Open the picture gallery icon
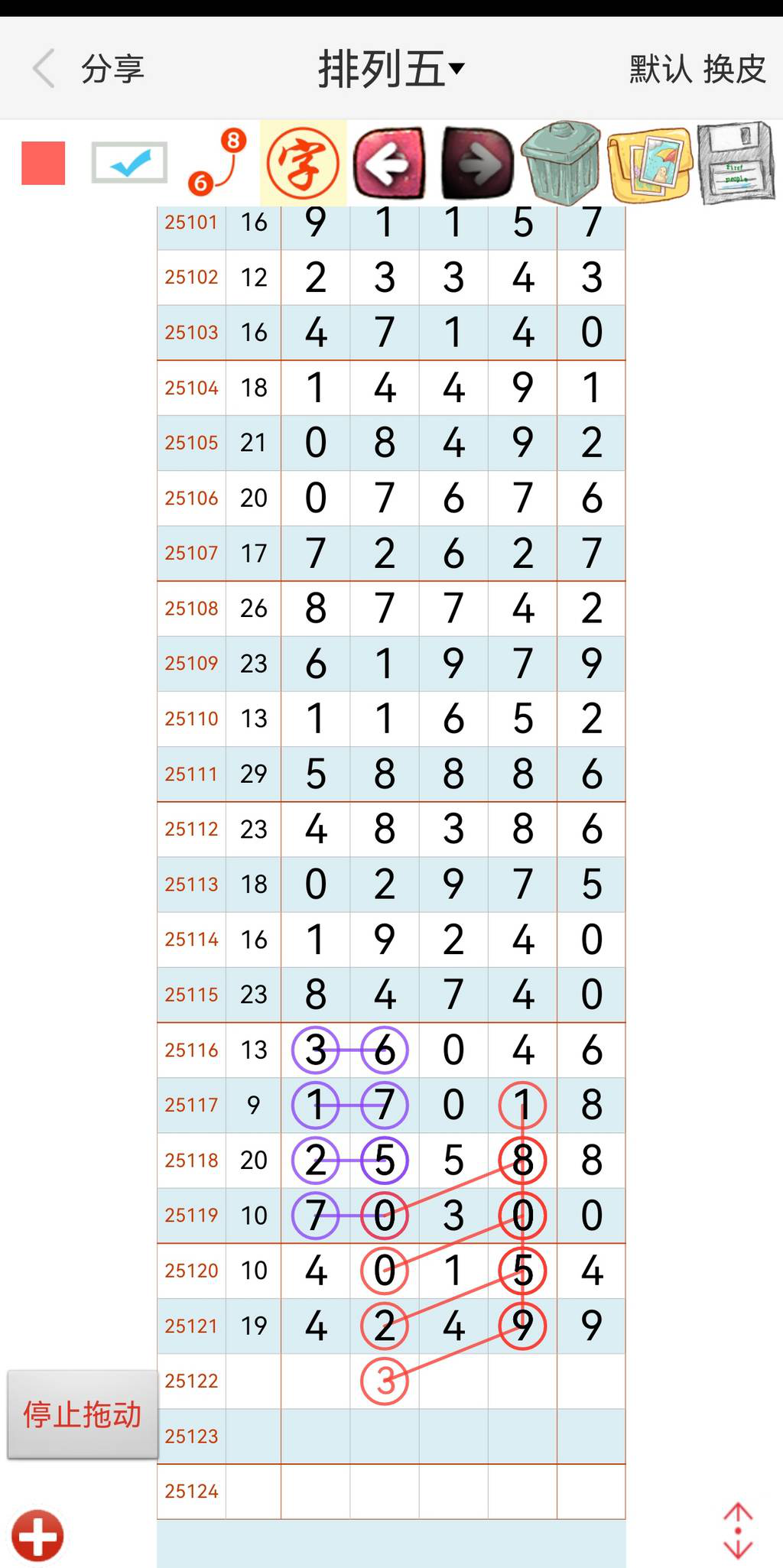The width and height of the screenshot is (783, 1568). click(651, 164)
